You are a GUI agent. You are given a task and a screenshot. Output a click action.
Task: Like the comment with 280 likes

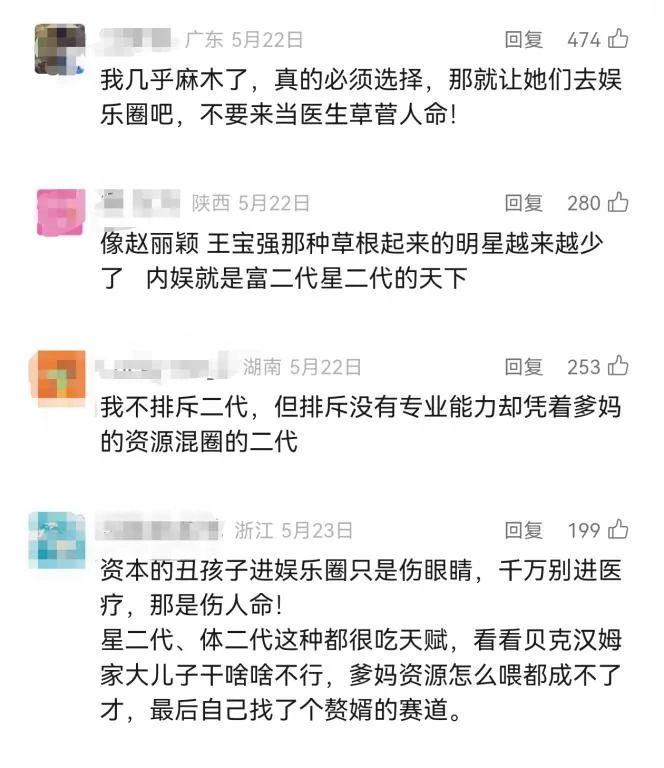point(618,203)
